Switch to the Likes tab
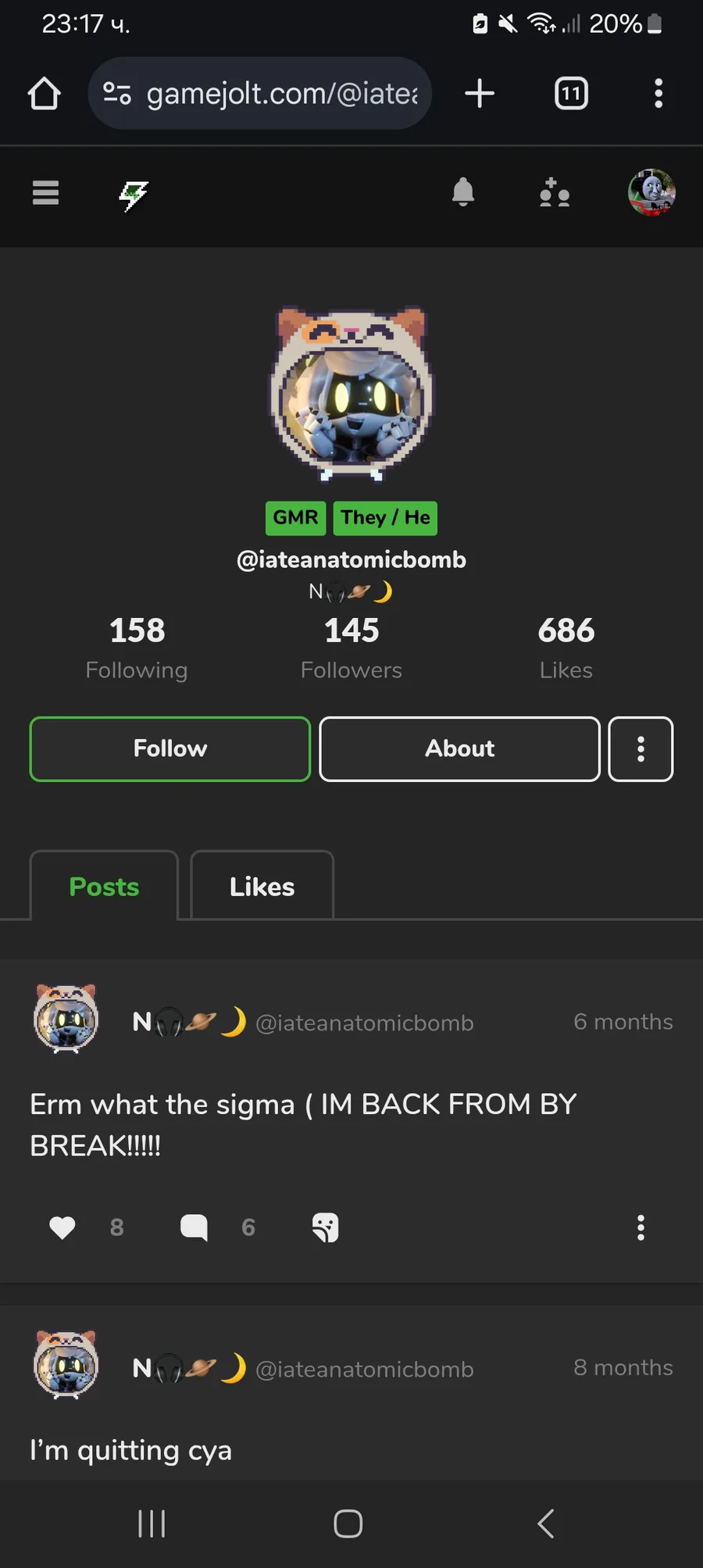The height and width of the screenshot is (1568, 703). (262, 886)
